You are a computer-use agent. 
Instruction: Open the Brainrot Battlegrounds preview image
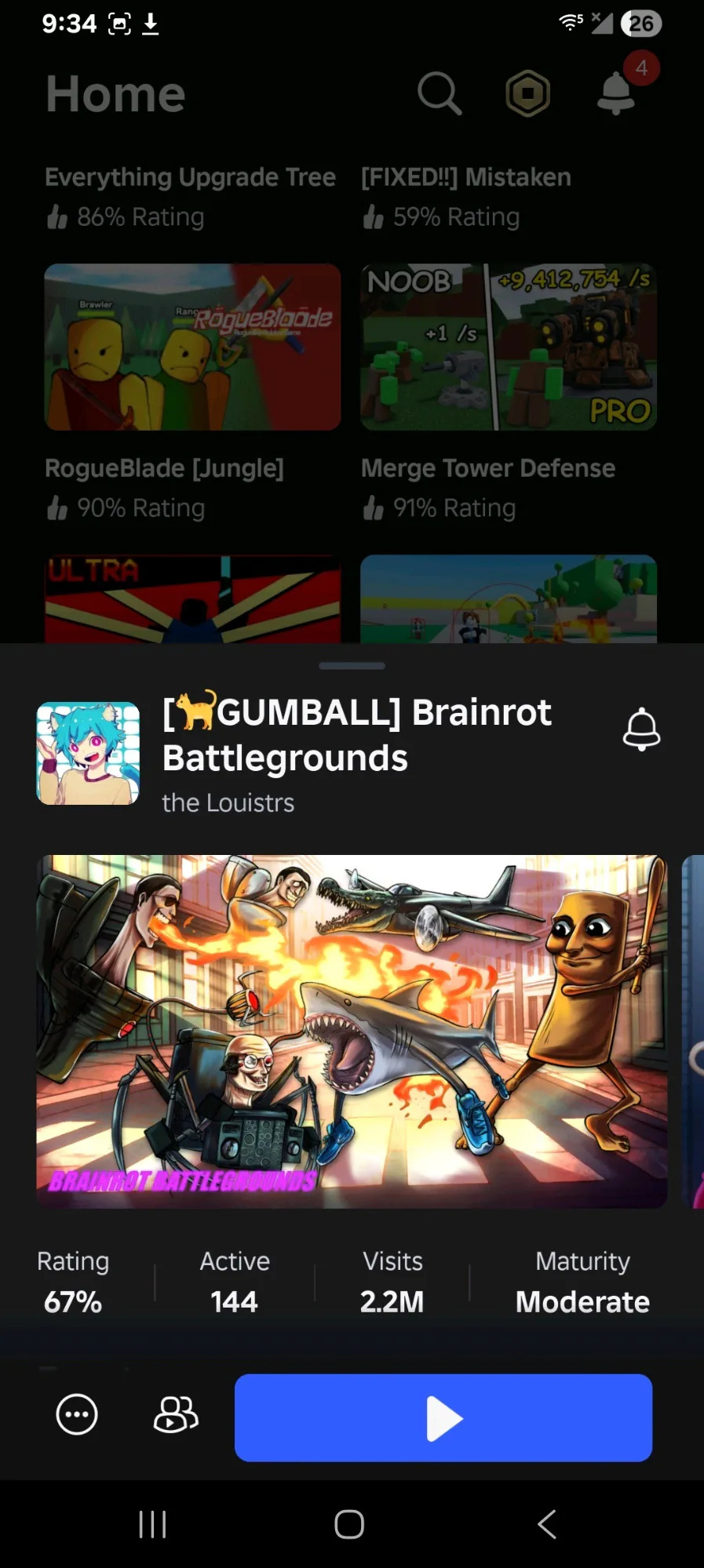click(x=352, y=1031)
